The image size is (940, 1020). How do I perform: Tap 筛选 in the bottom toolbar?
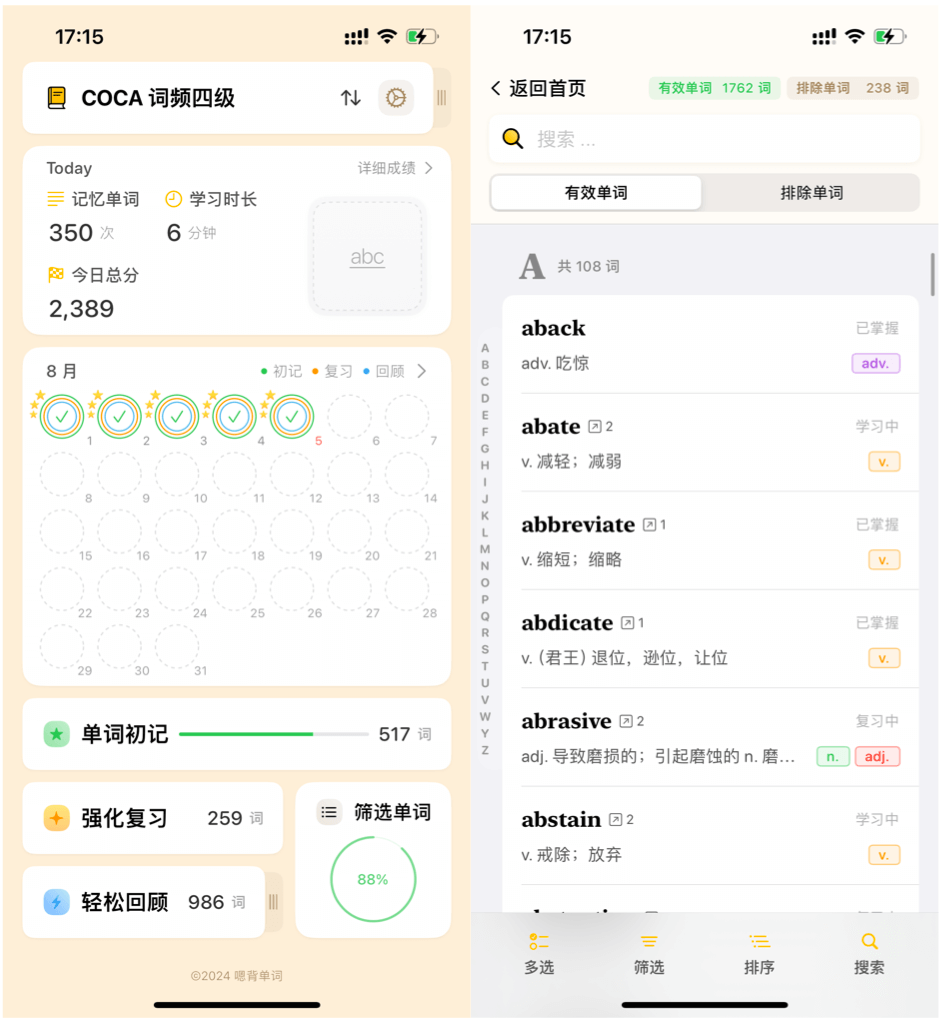(649, 954)
